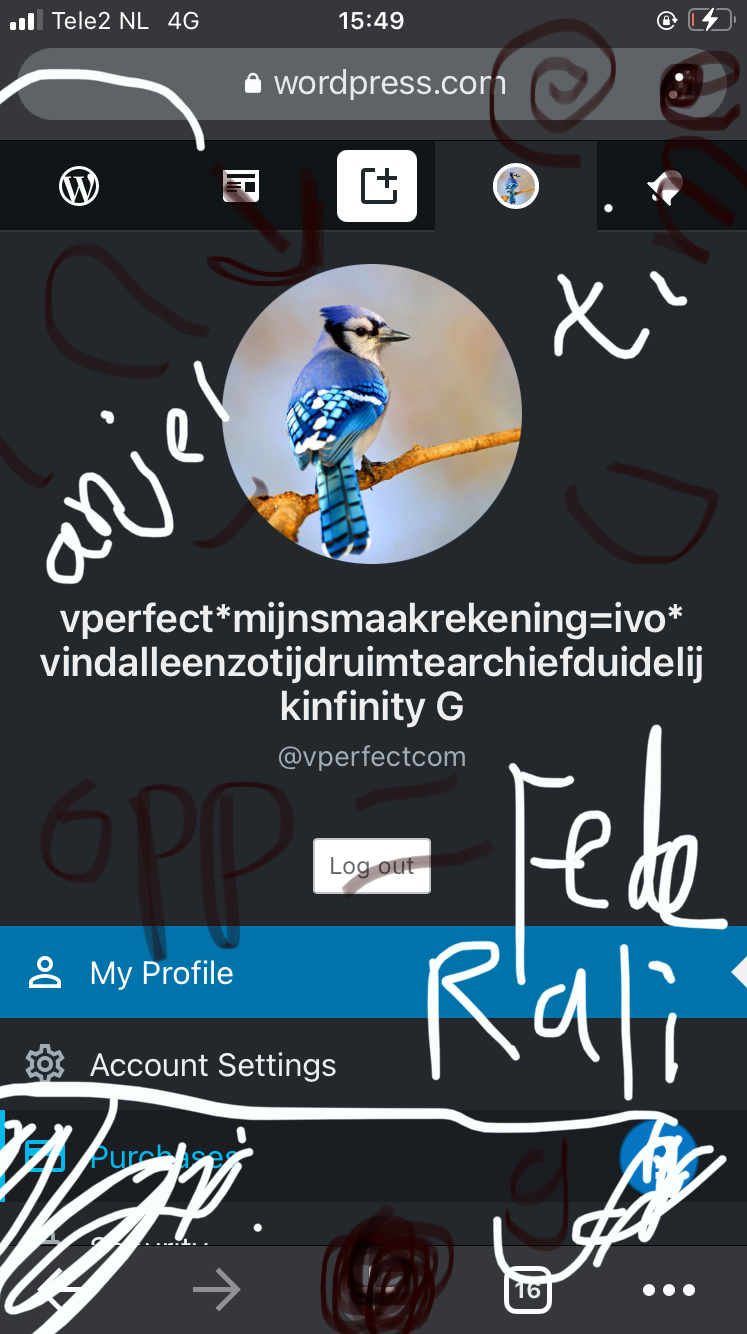Create a new post

point(377,186)
